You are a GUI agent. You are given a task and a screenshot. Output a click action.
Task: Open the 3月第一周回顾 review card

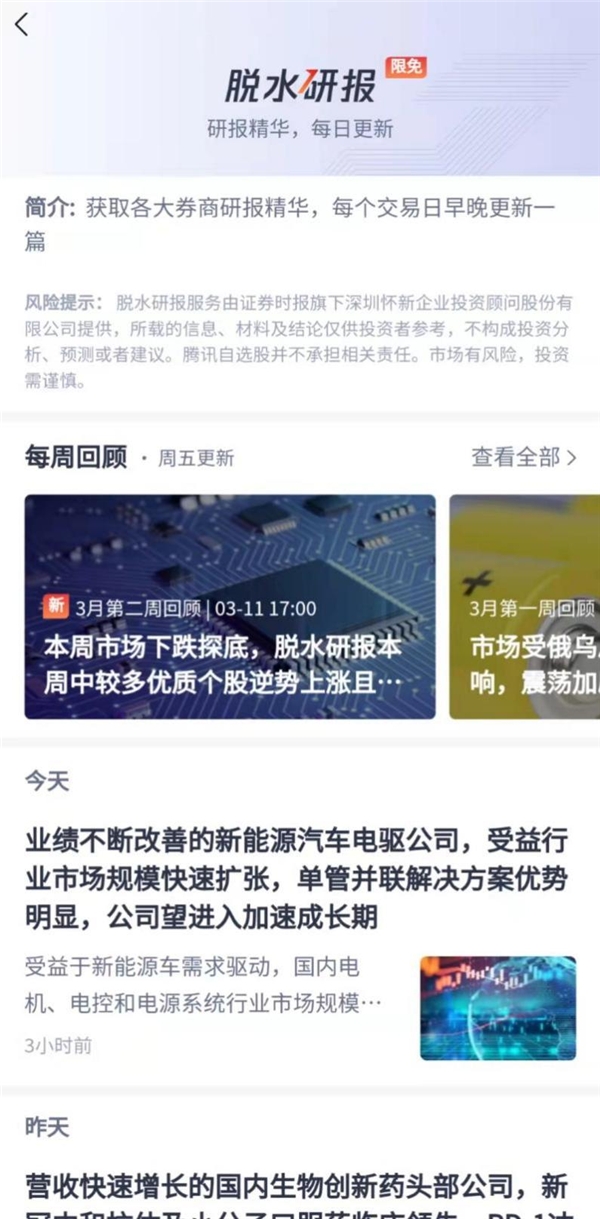tap(525, 606)
